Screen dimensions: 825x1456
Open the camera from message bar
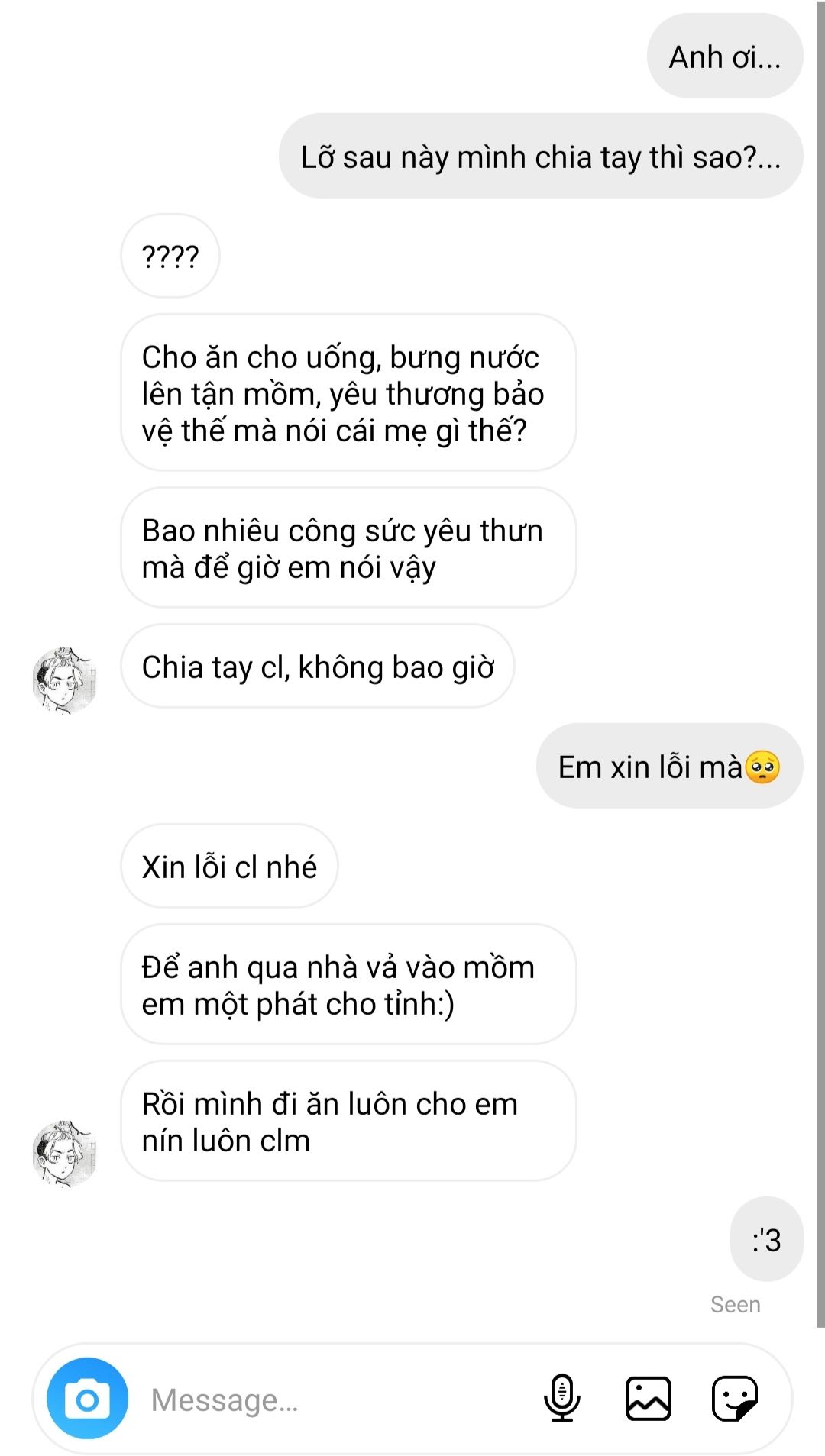tap(87, 1399)
